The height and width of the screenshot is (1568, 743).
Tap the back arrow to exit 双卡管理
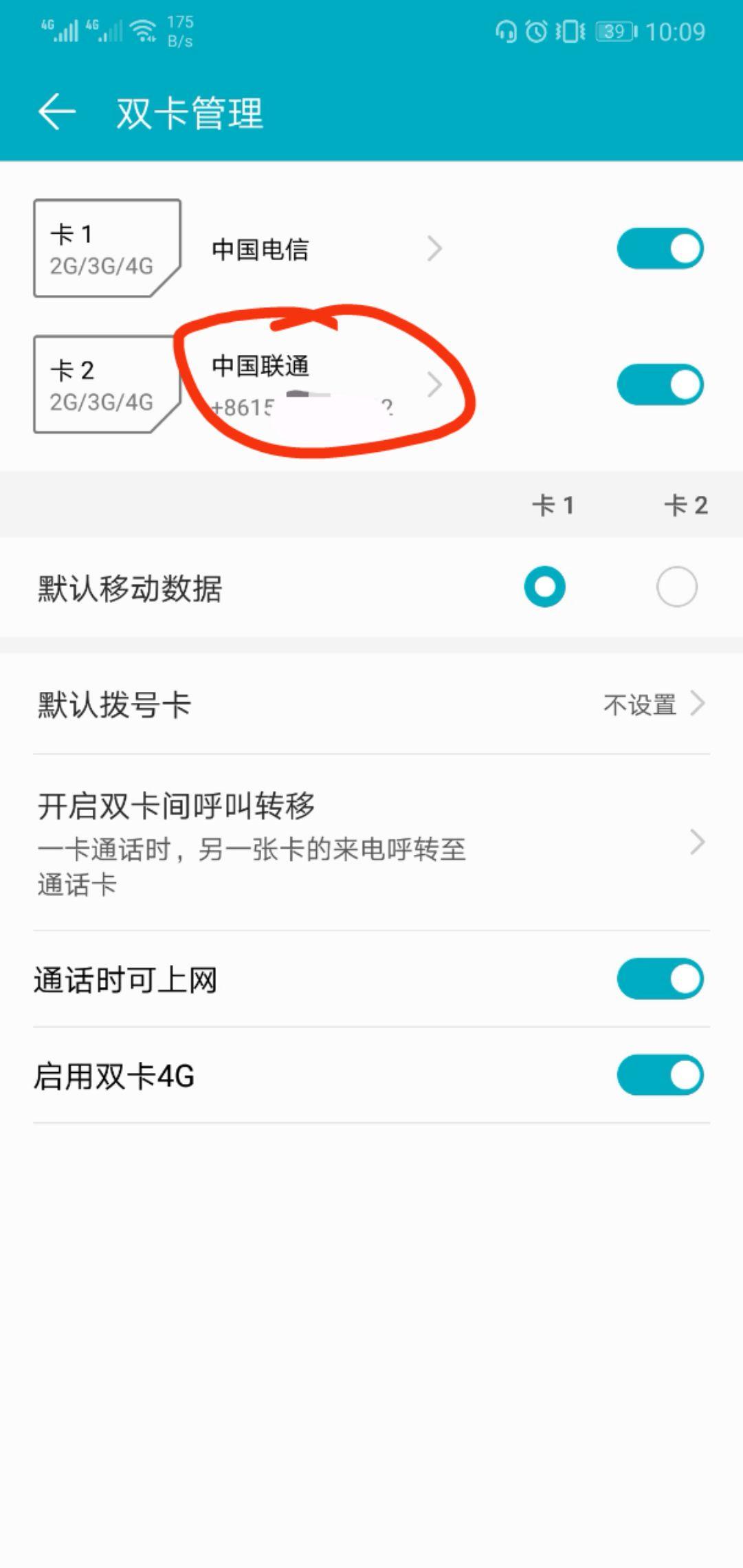tap(55, 110)
